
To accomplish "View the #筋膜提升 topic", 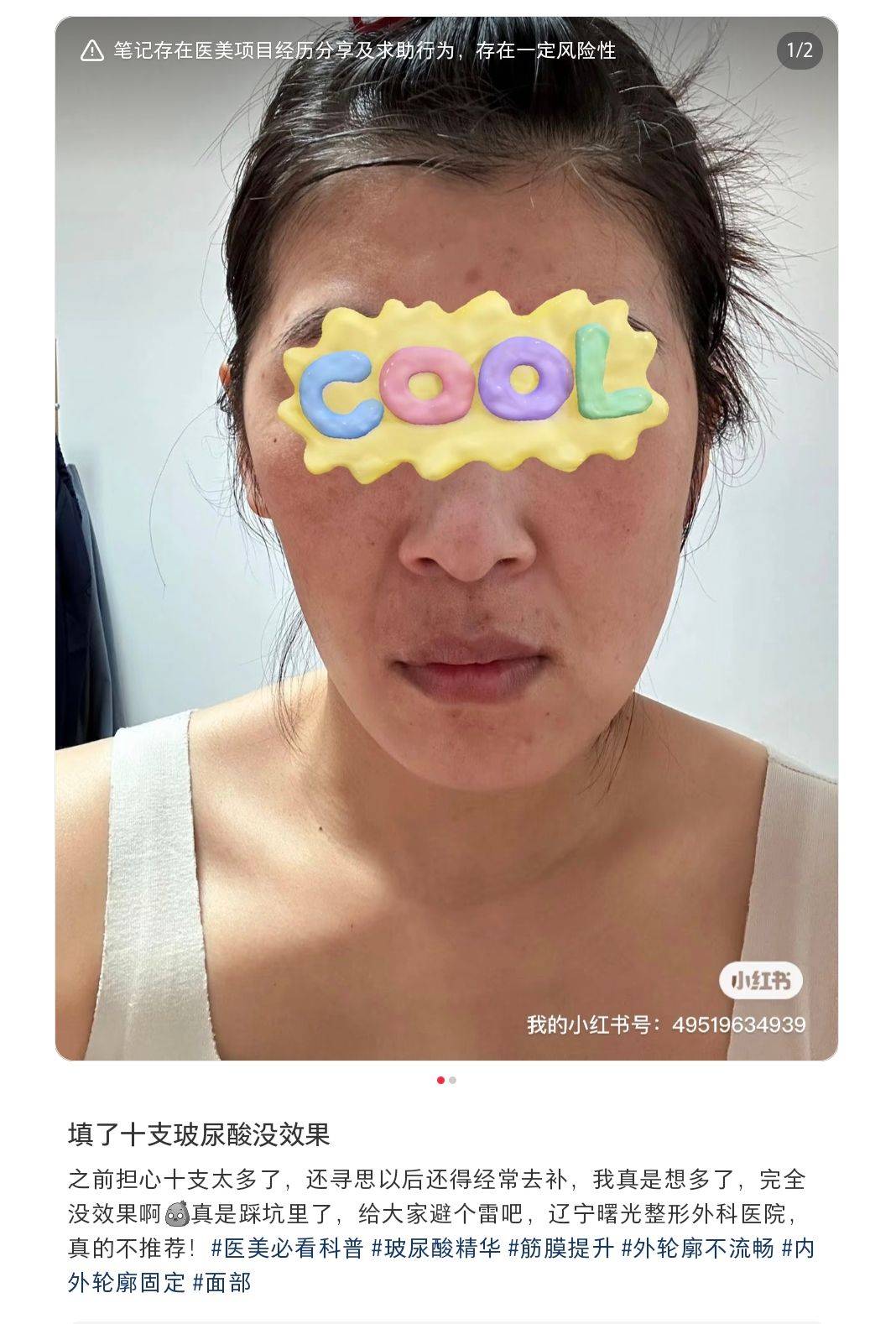I will coord(560,1248).
